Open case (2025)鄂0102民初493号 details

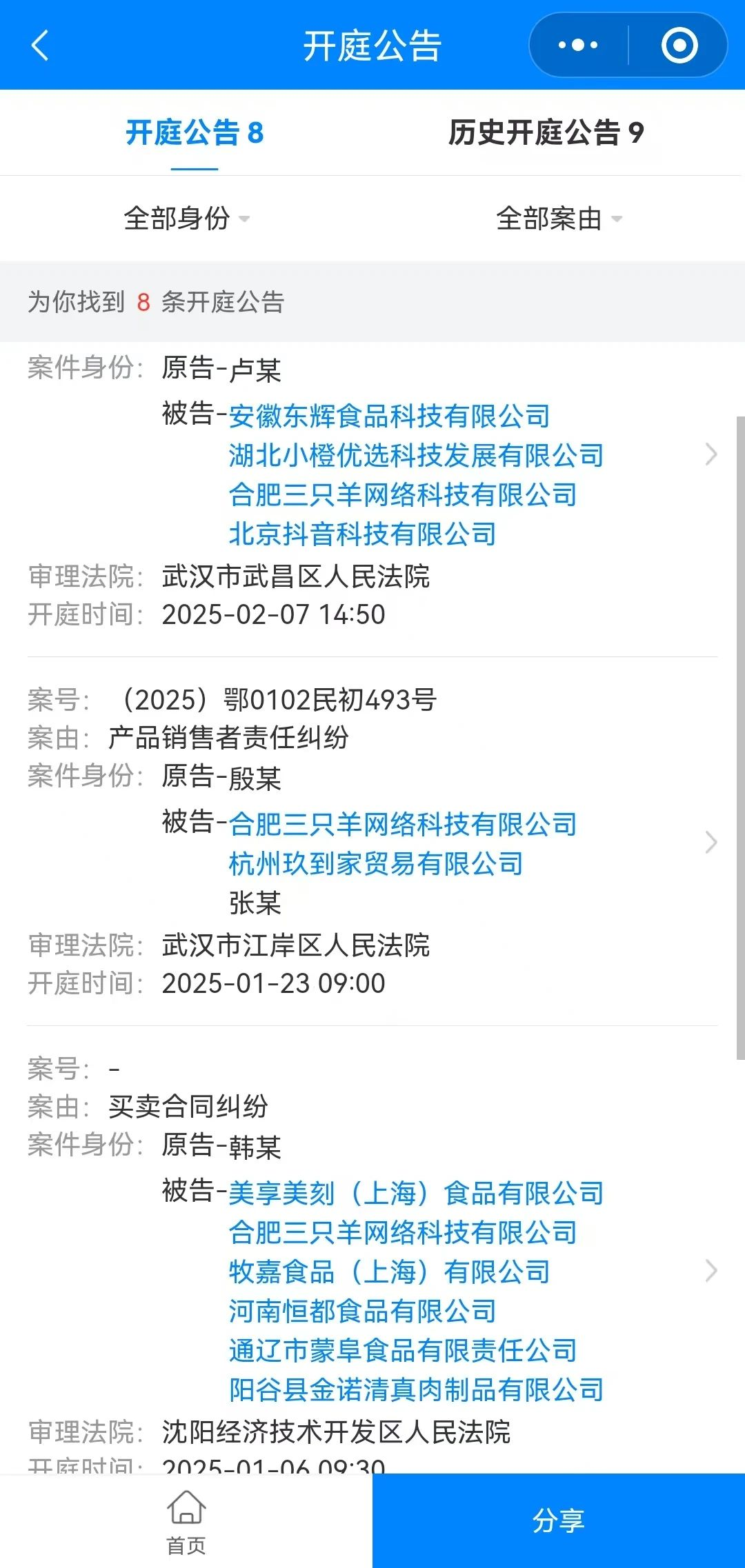[x=711, y=843]
